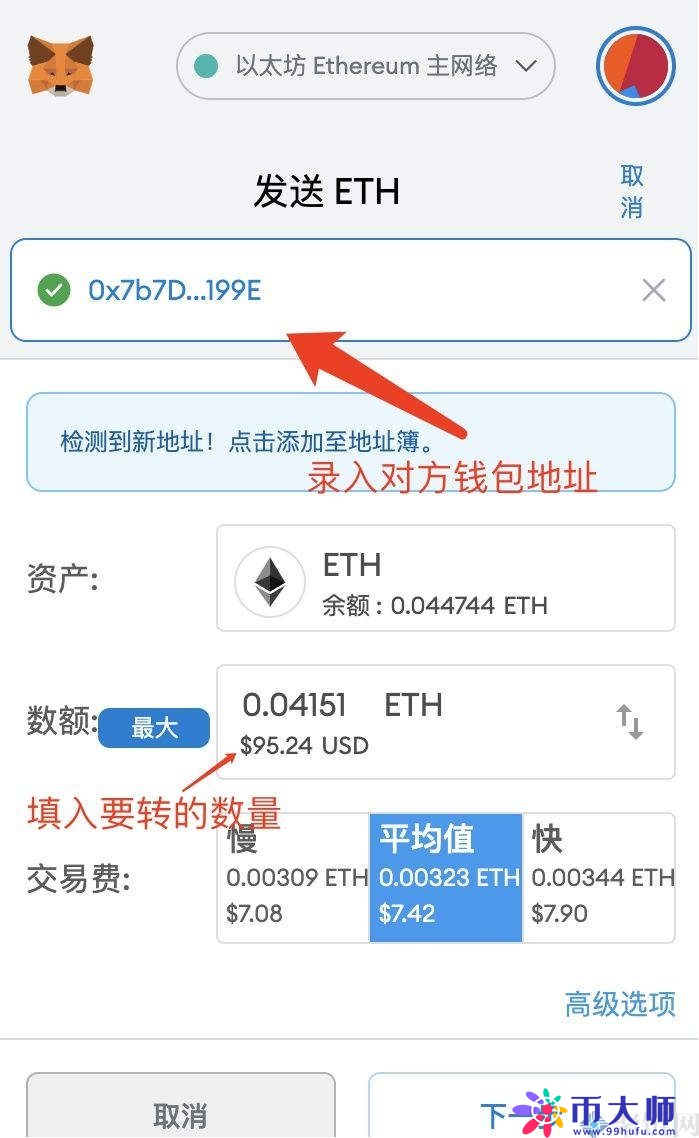This screenshot has width=699, height=1138.
Task: Open the account avatar menu
Action: [x=635, y=66]
